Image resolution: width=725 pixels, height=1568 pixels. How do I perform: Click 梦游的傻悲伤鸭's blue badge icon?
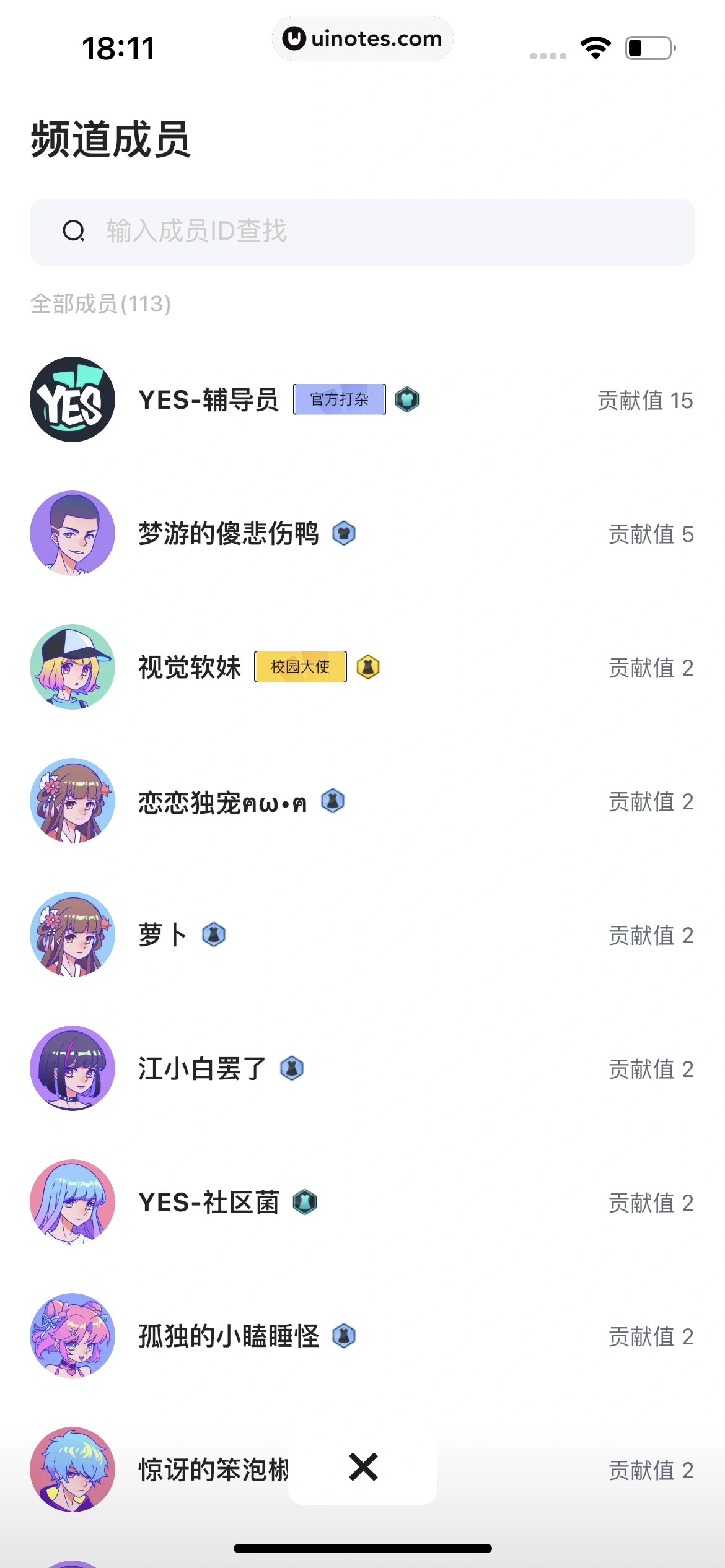345,534
